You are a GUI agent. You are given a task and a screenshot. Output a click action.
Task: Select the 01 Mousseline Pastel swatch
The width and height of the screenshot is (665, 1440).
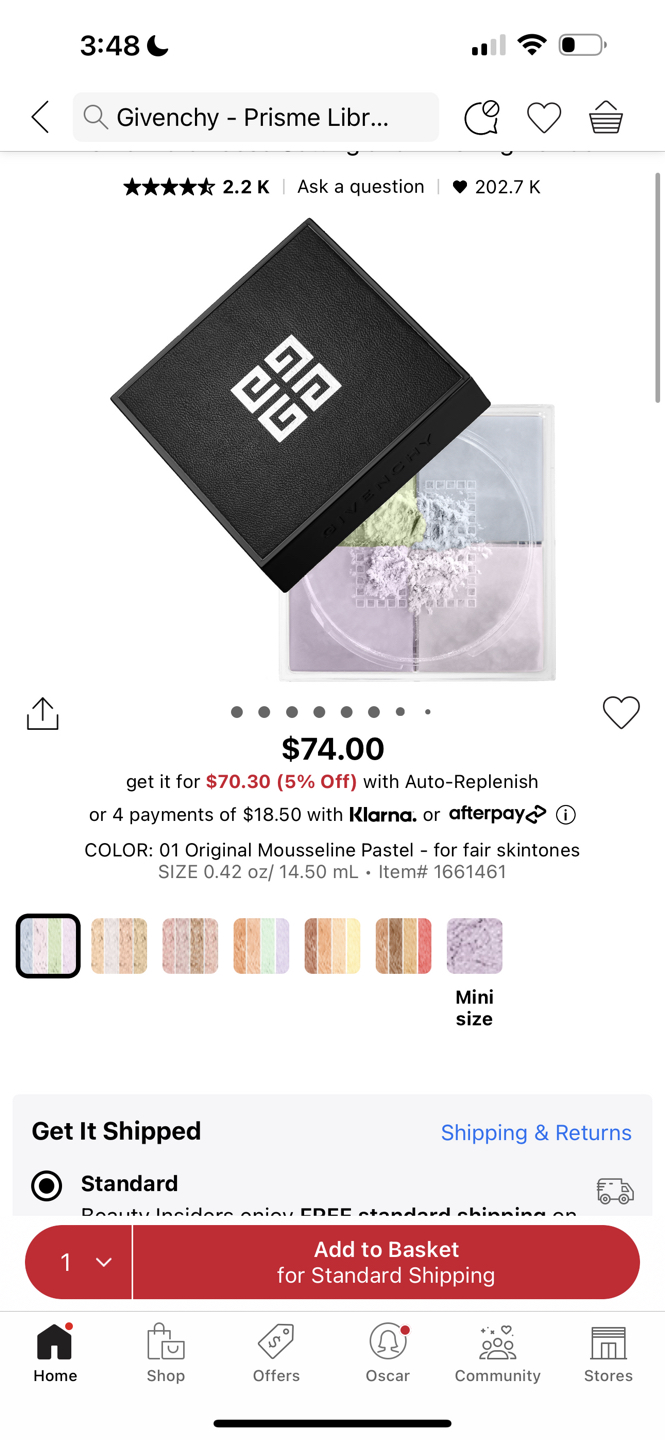pos(48,946)
